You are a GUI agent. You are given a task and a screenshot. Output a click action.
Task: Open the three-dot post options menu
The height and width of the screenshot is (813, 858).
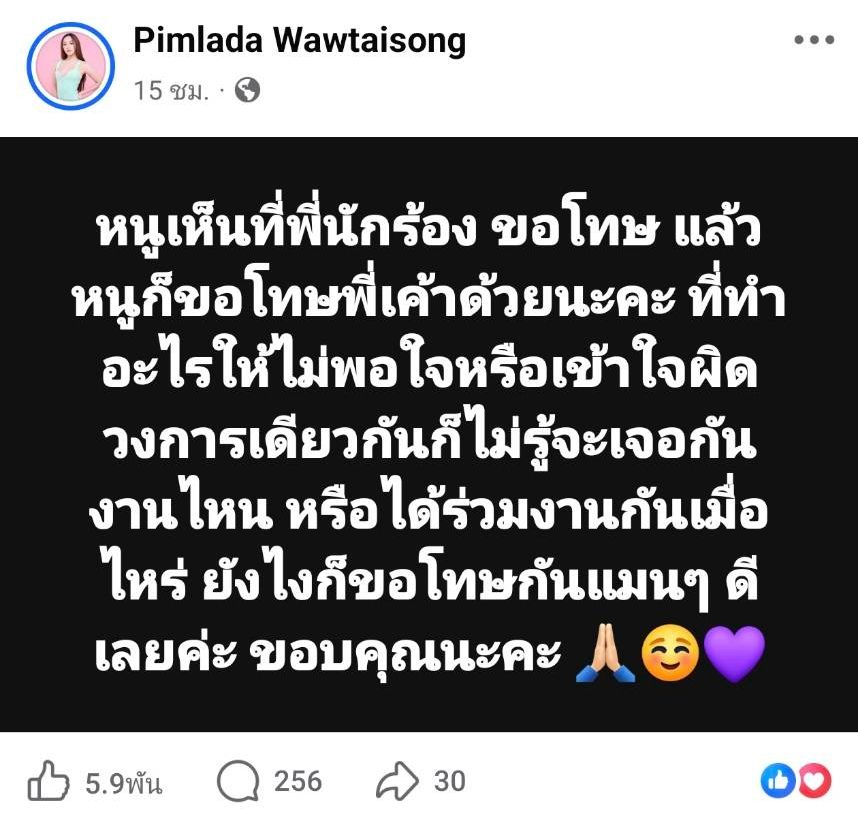tap(813, 41)
